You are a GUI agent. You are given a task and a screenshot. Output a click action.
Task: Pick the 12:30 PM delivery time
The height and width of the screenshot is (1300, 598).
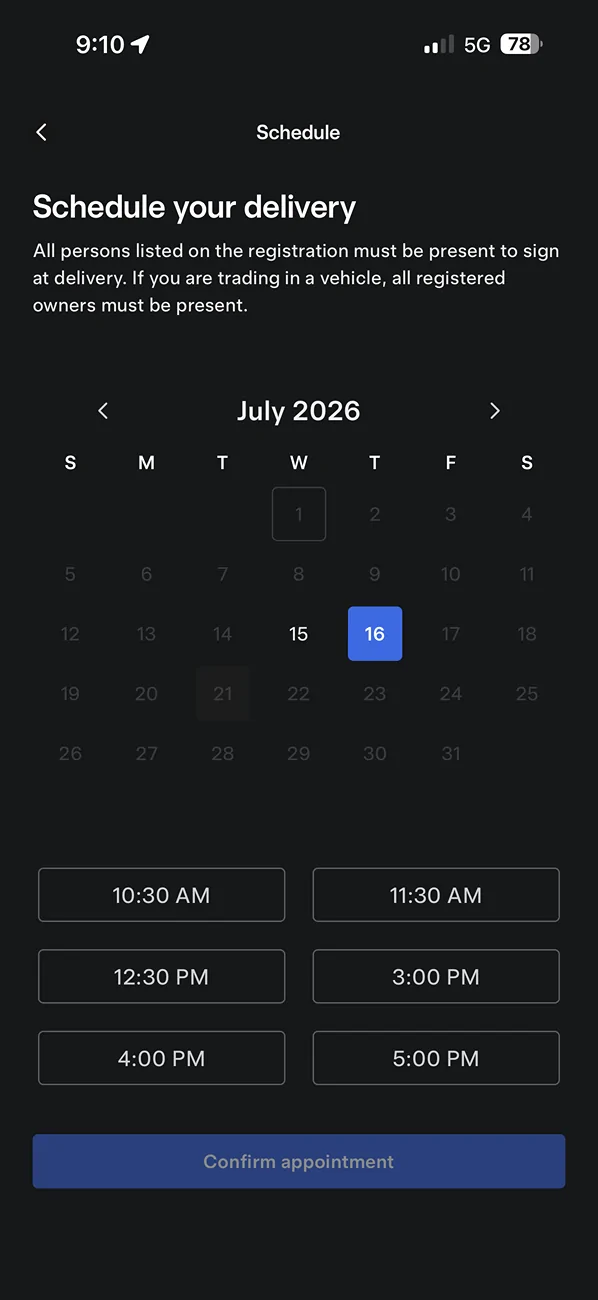click(161, 977)
